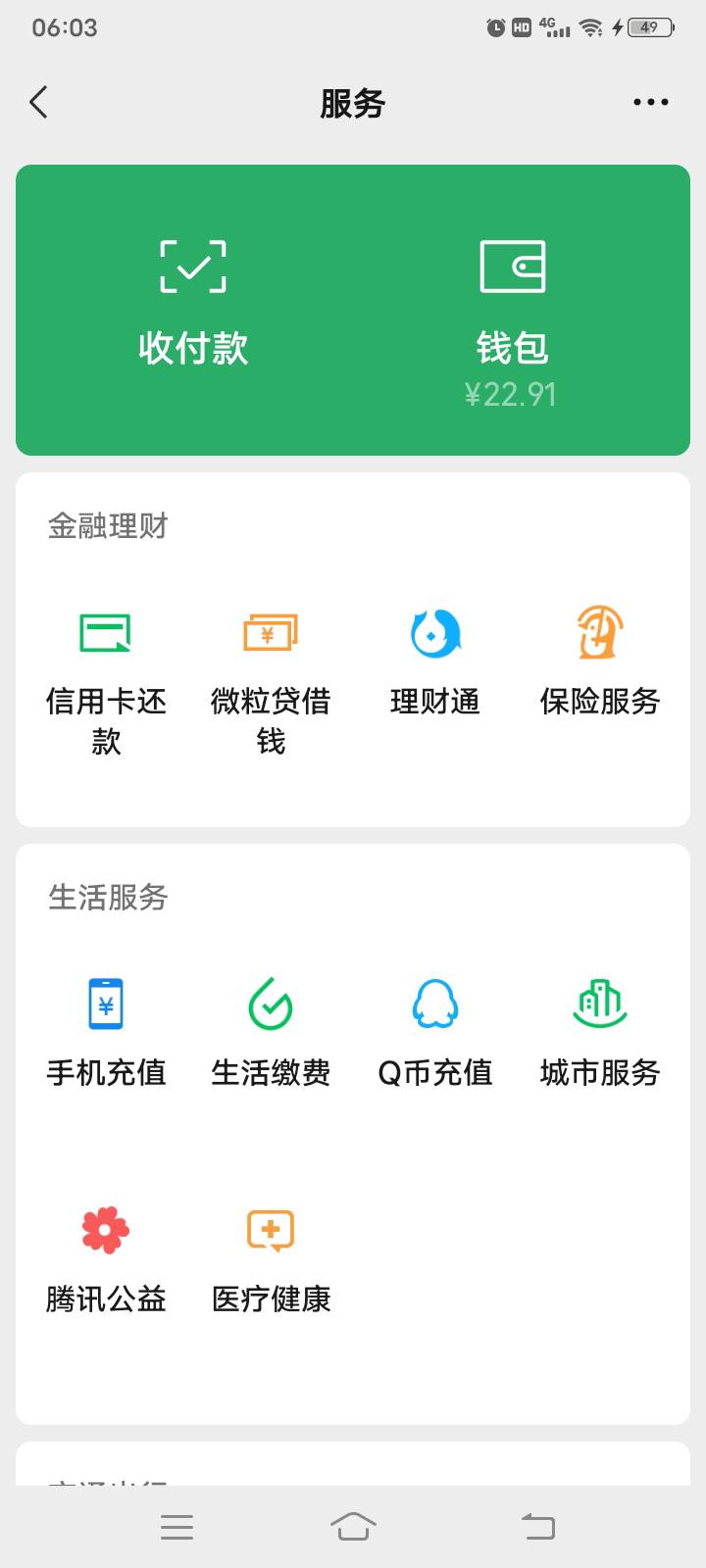Open recent apps from navigation bar

click(x=176, y=1526)
